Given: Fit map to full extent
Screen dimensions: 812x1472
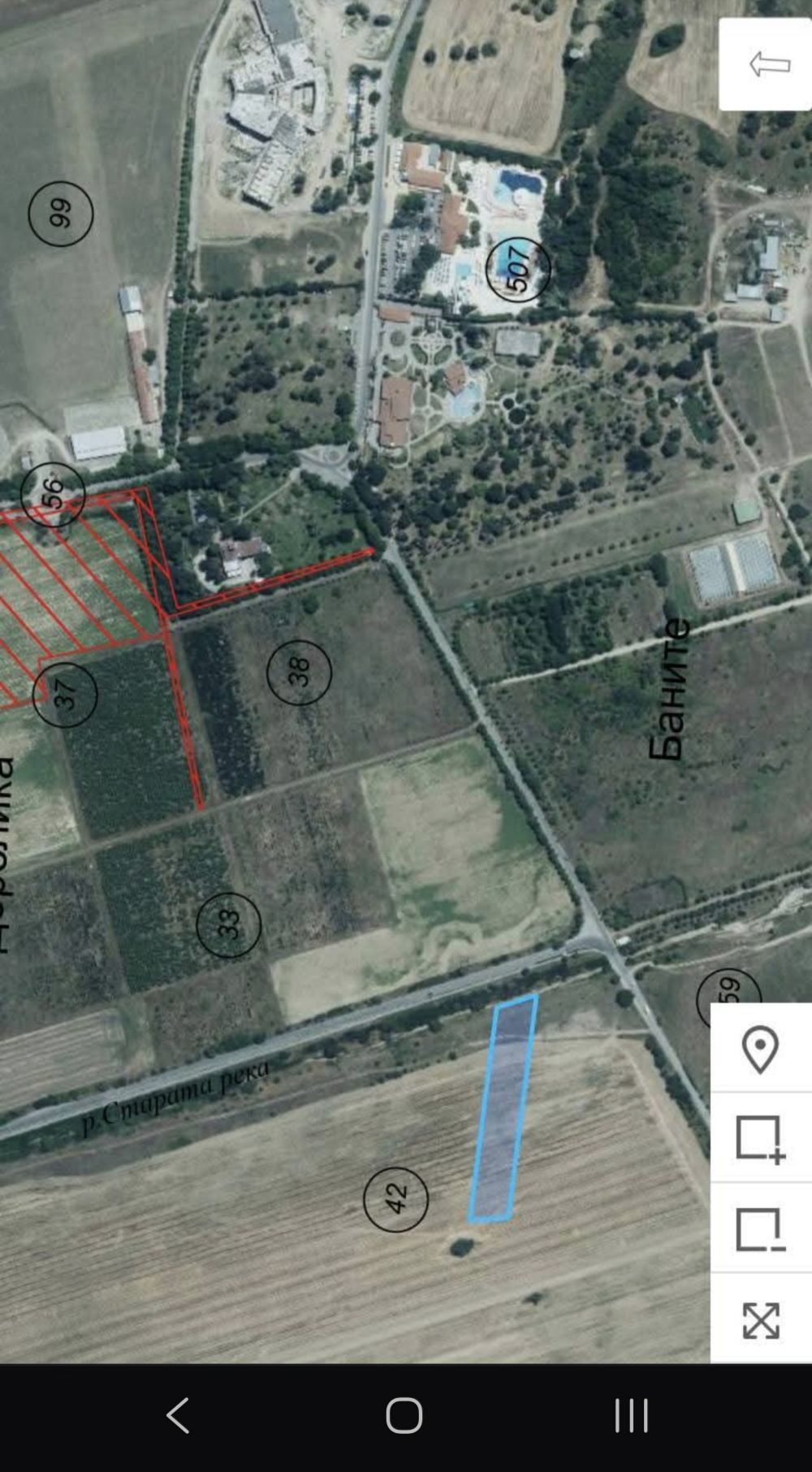Looking at the screenshot, I should (x=760, y=1320).
